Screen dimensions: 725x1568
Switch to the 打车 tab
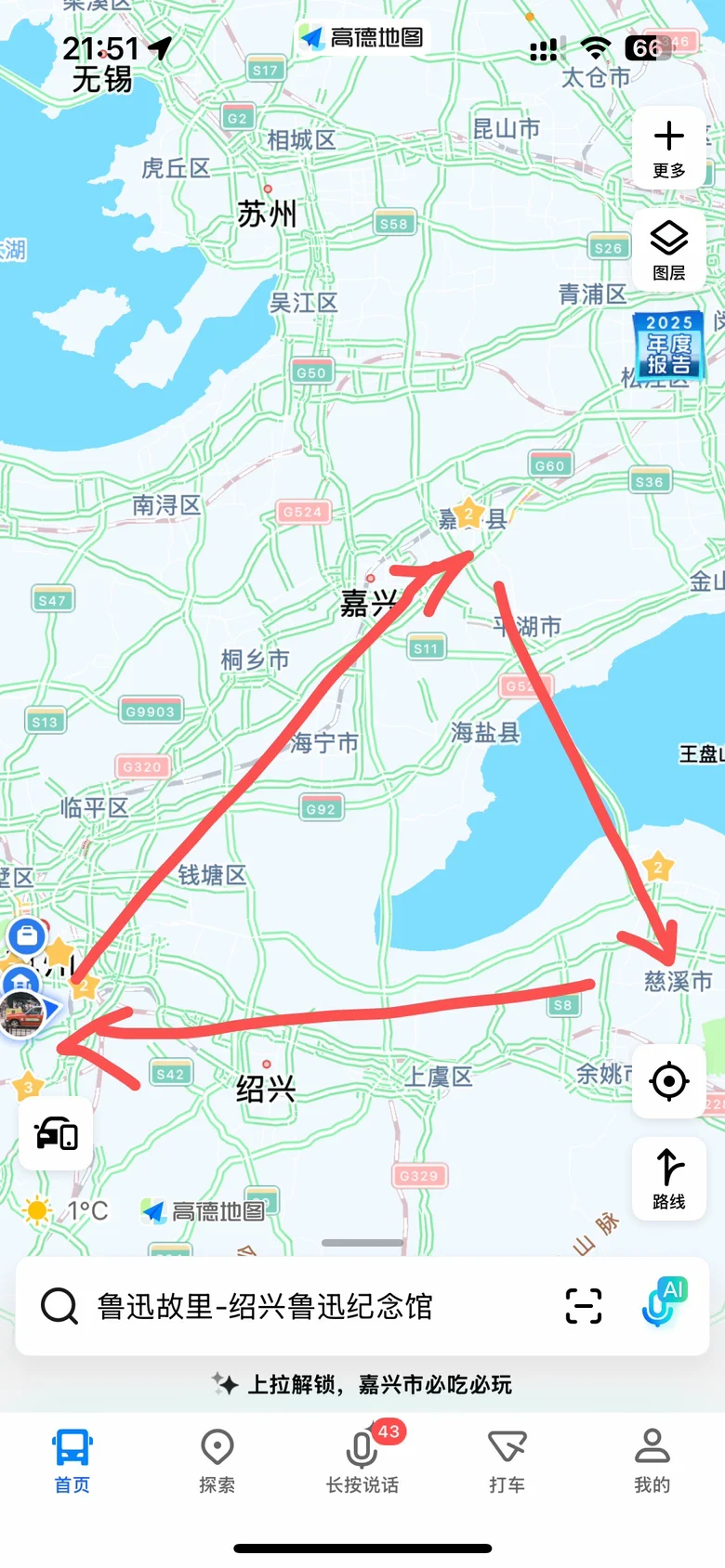click(x=507, y=1460)
